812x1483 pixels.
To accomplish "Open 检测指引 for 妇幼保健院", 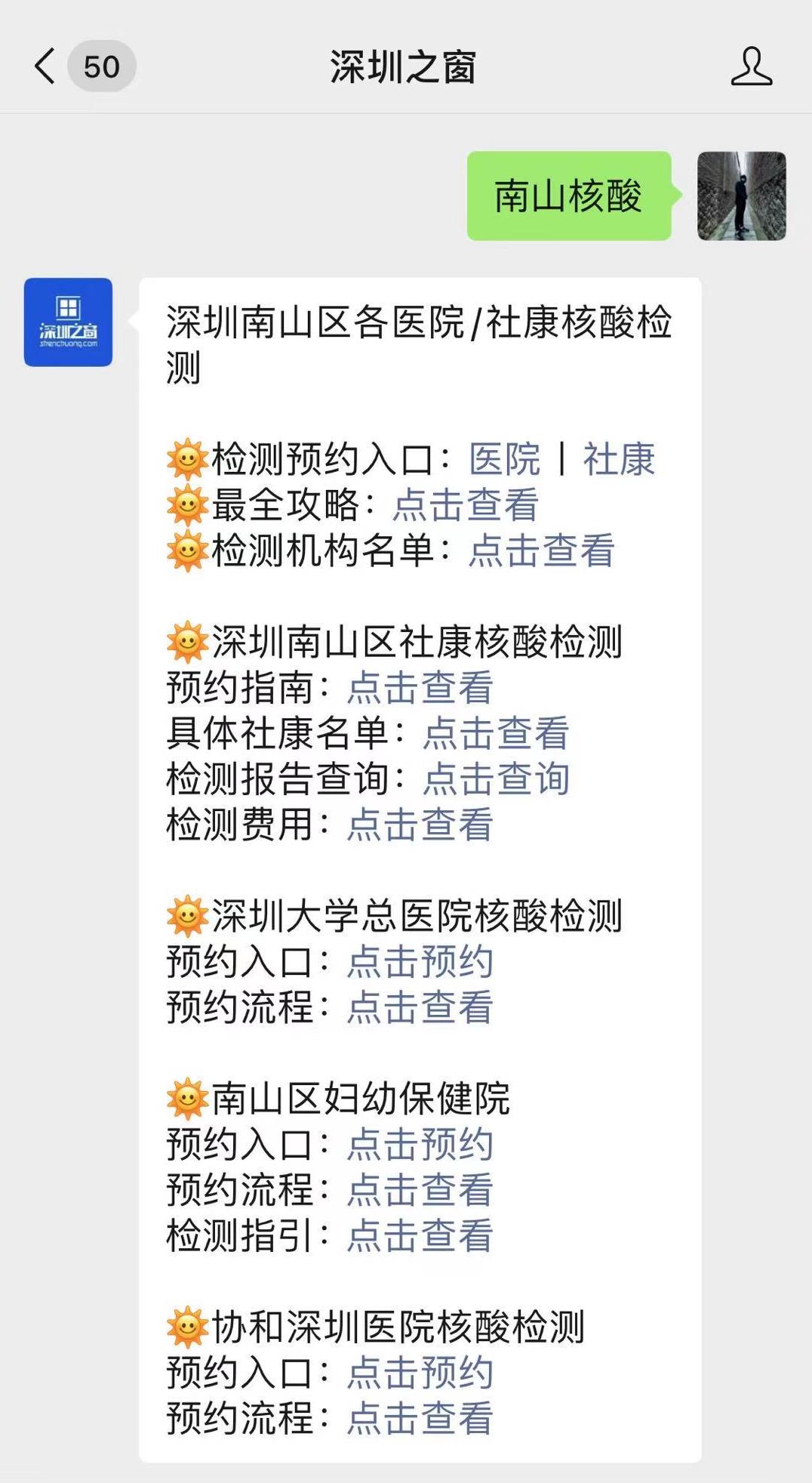I will click(x=420, y=1236).
